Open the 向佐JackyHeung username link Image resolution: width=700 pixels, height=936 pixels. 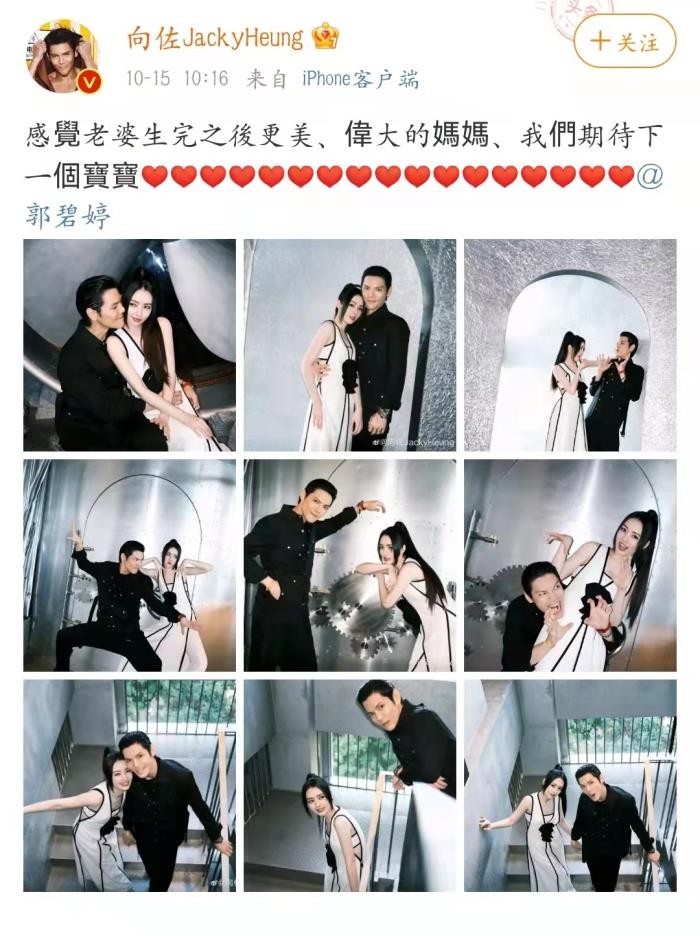pos(217,38)
